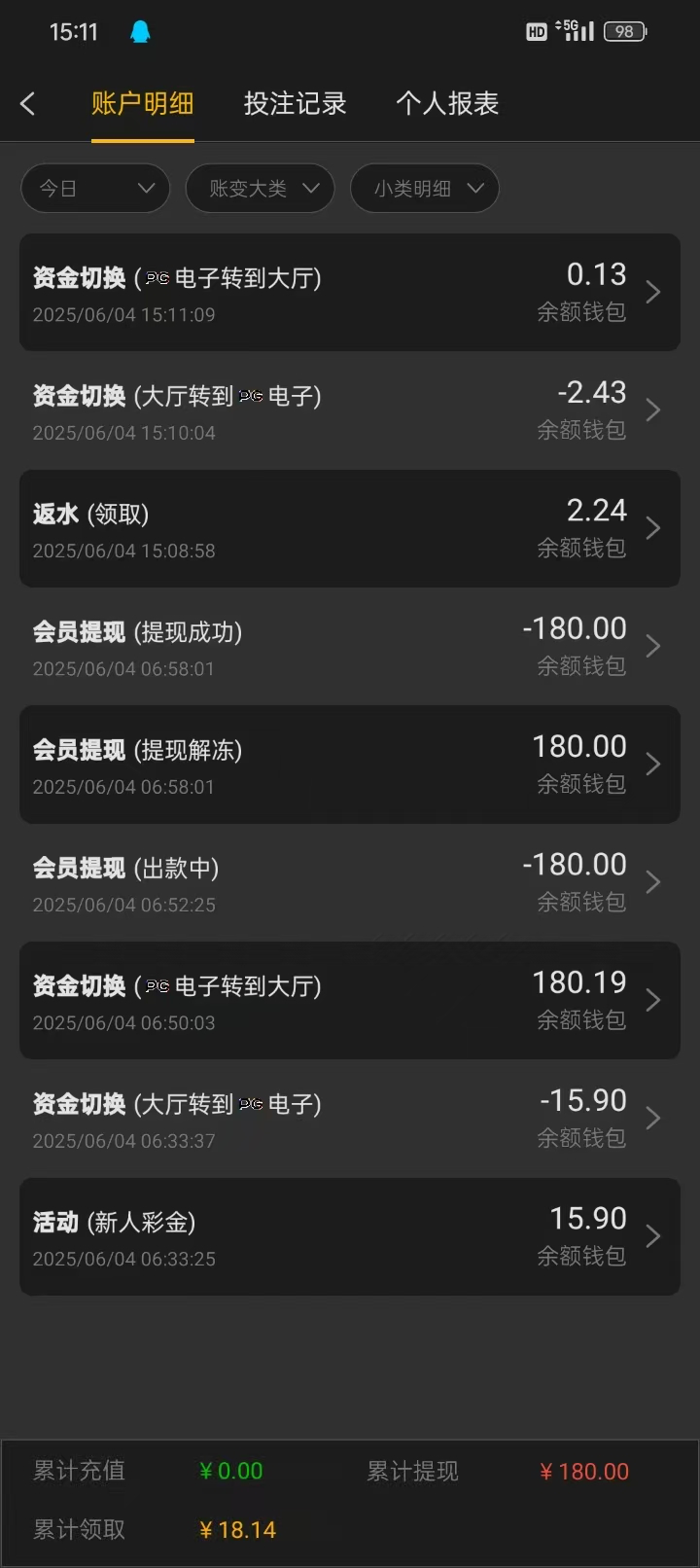Open the 会员提现 (提现解冻) record
The height and width of the screenshot is (1568, 700).
[x=350, y=765]
